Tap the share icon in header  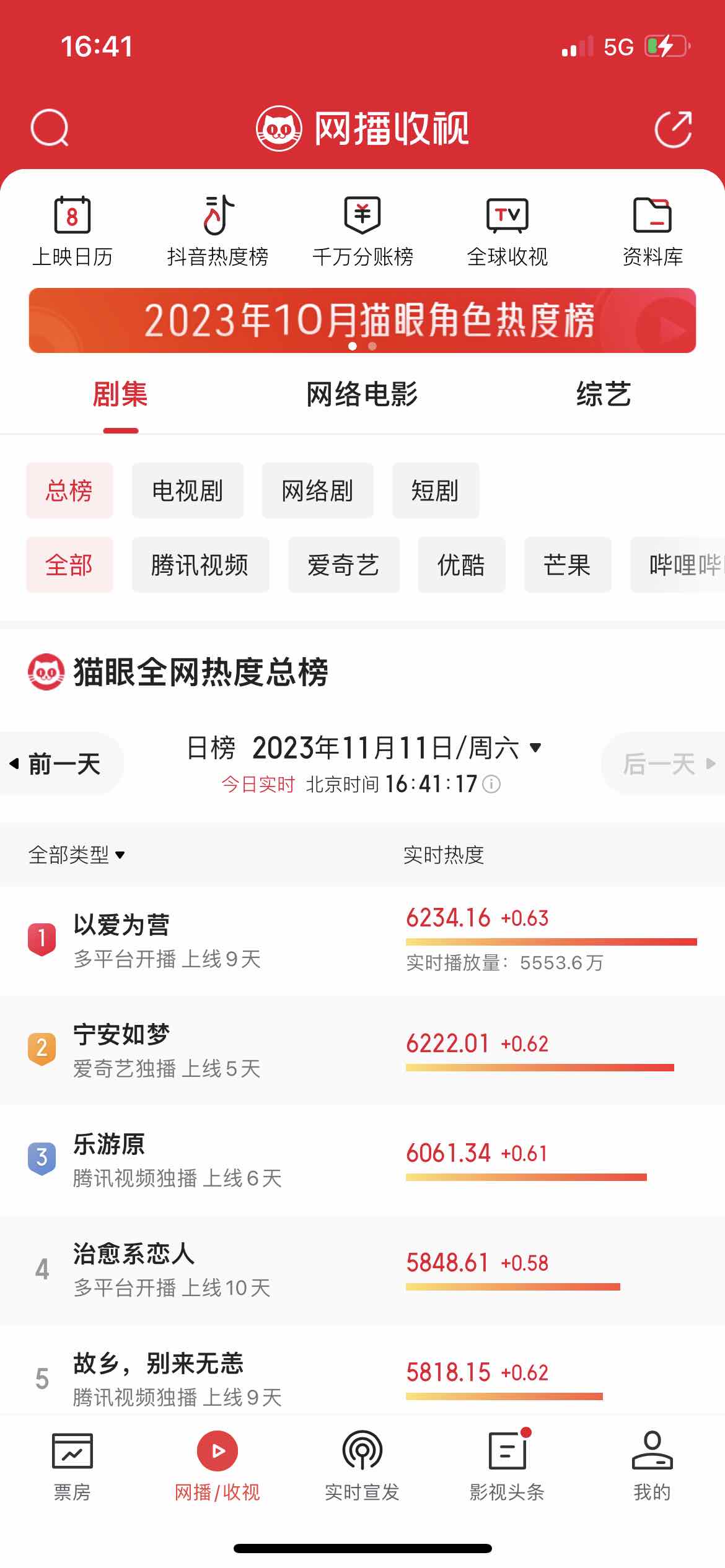pos(674,129)
